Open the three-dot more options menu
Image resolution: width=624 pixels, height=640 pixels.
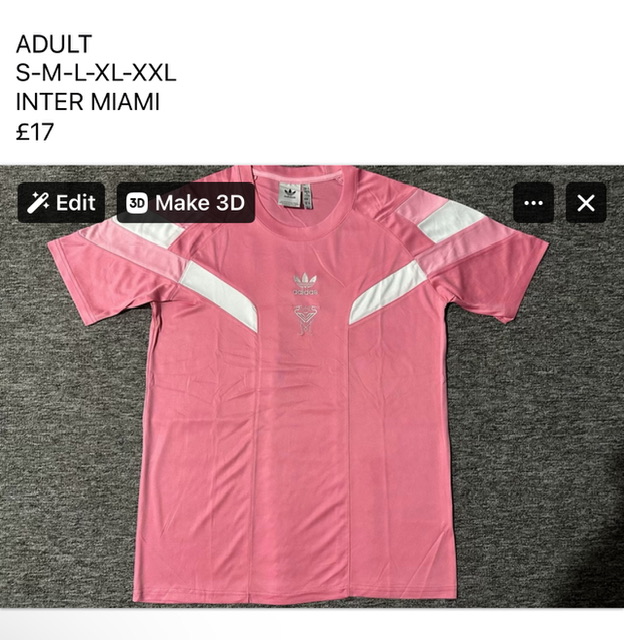(533, 203)
